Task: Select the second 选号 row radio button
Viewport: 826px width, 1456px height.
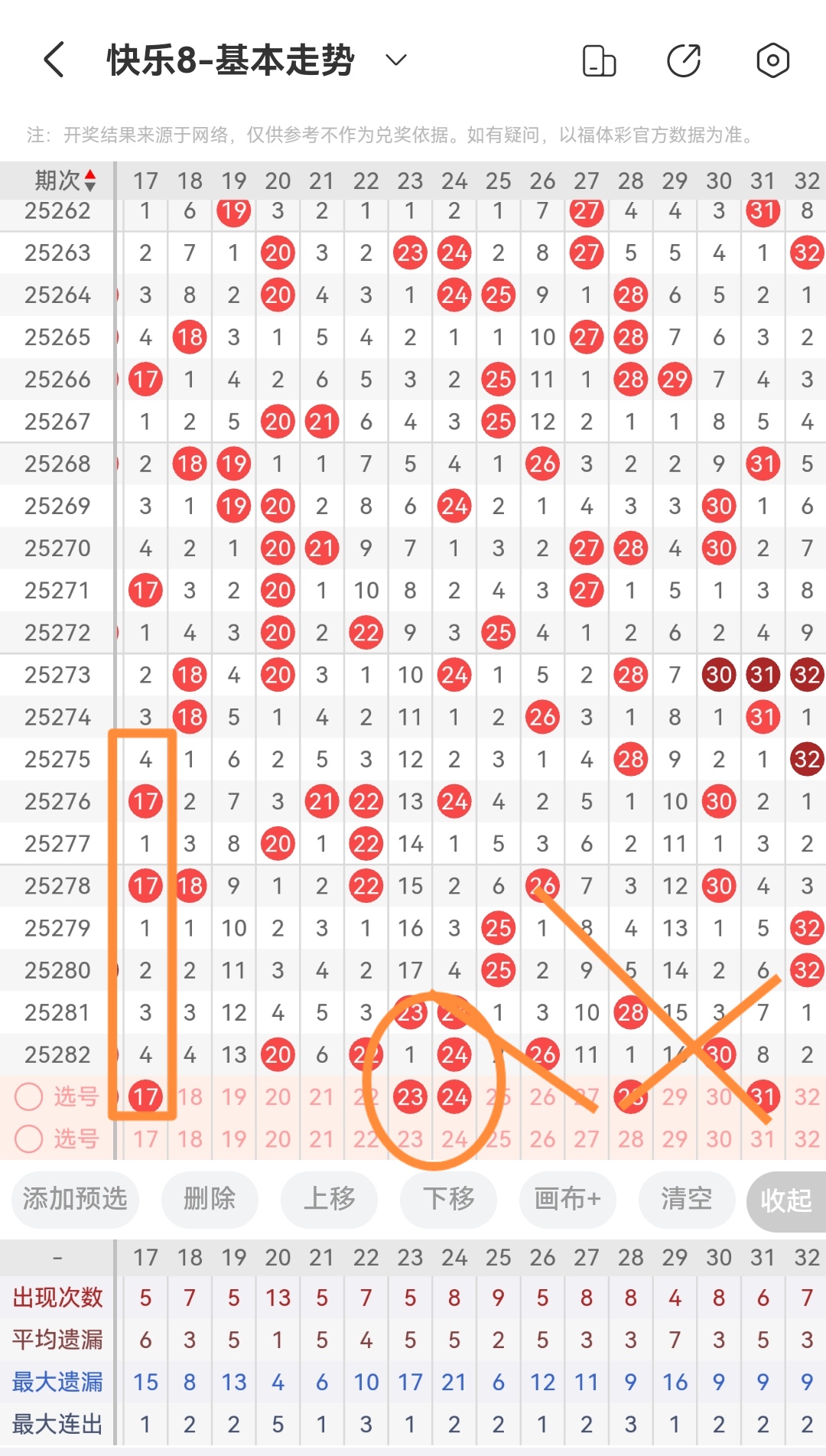Action: point(29,1138)
